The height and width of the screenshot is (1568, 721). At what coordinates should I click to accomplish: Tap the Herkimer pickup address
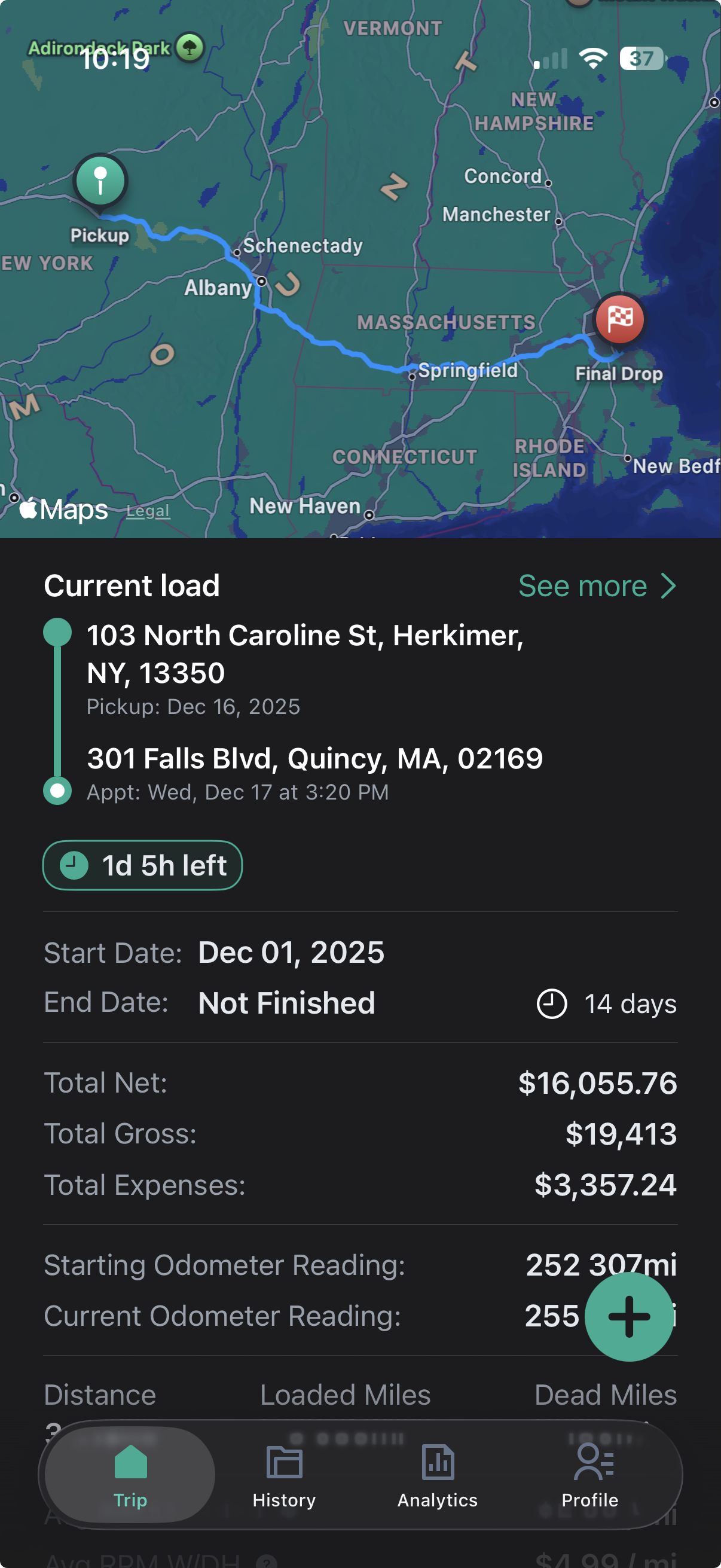pyautogui.click(x=304, y=652)
